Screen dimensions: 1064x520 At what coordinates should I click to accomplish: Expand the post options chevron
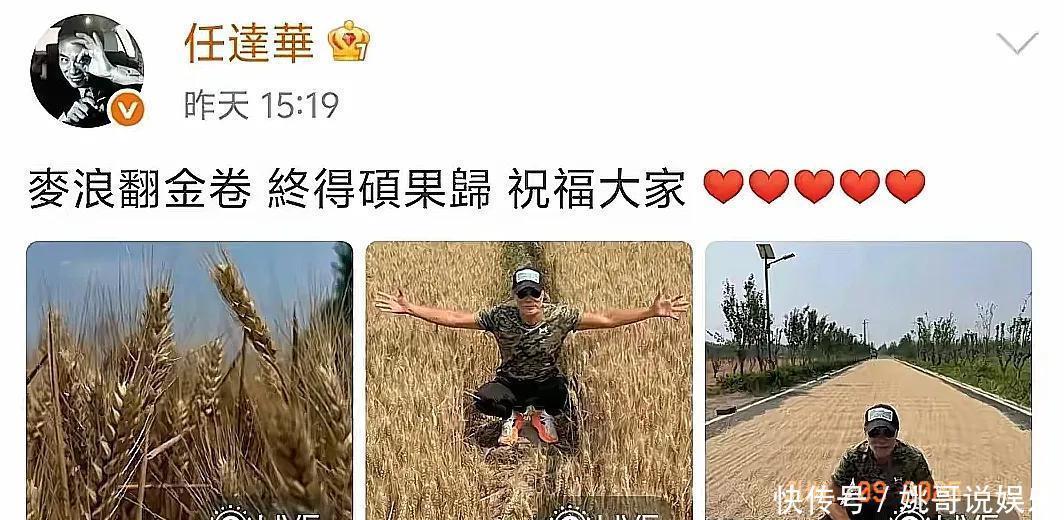[1017, 43]
